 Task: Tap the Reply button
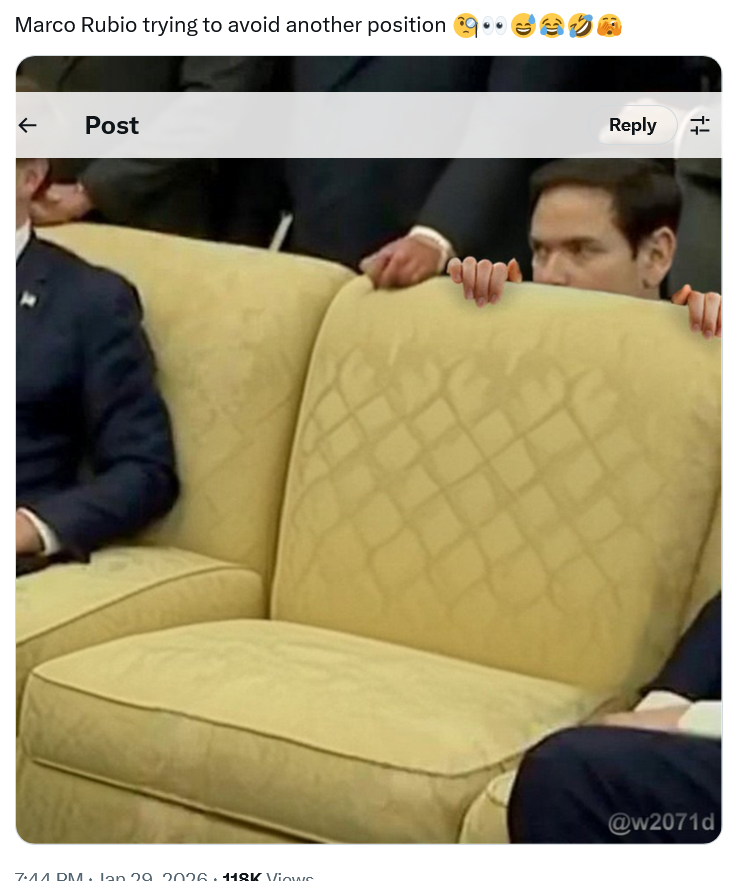tap(632, 125)
